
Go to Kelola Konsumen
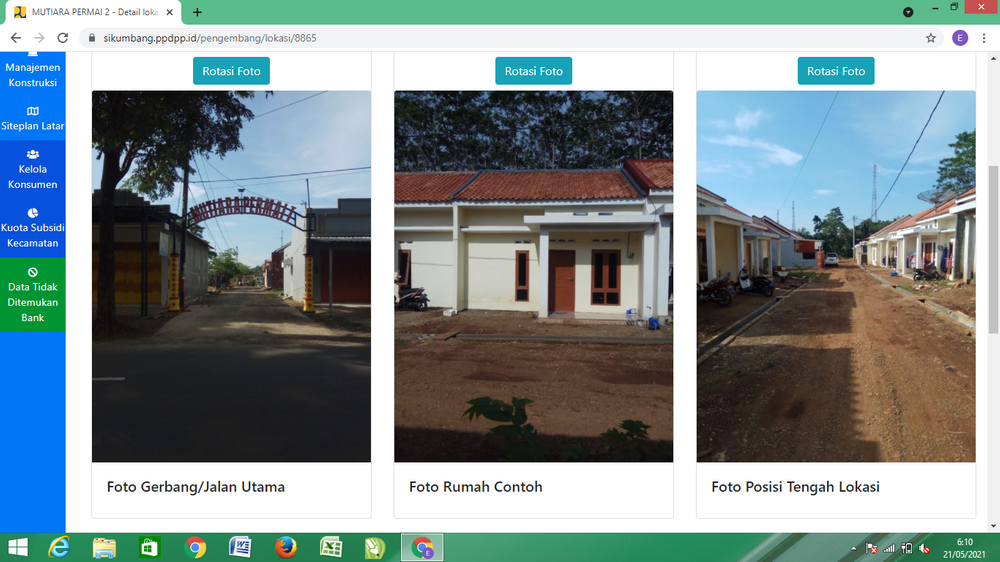[33, 169]
